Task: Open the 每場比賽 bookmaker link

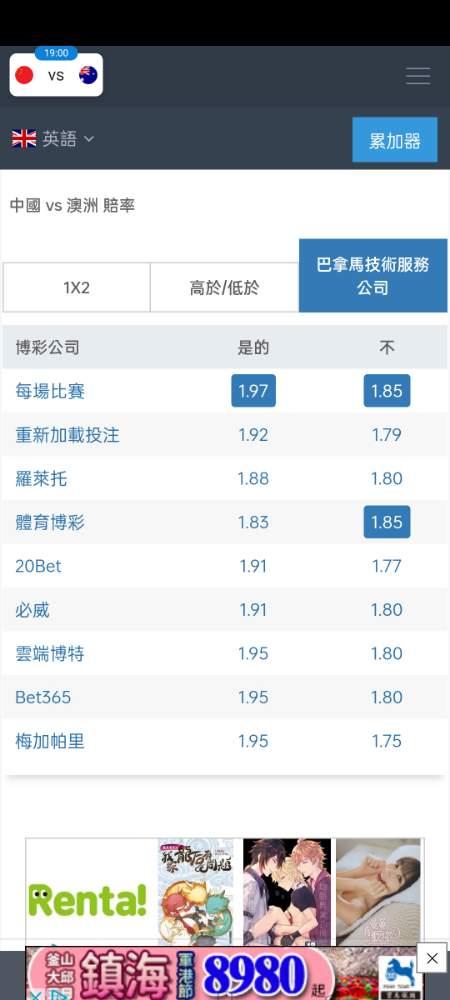Action: coord(50,391)
